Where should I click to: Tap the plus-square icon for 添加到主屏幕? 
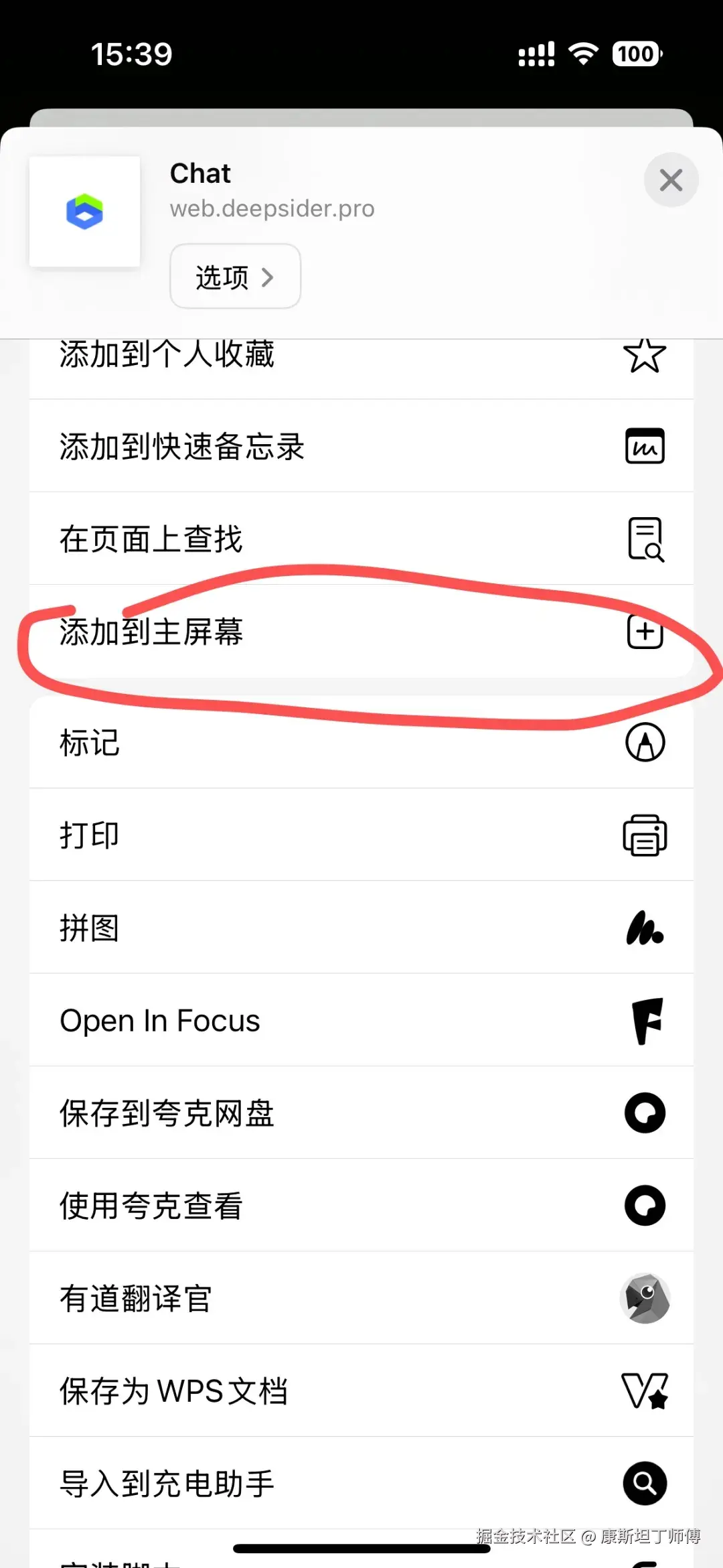[x=645, y=632]
